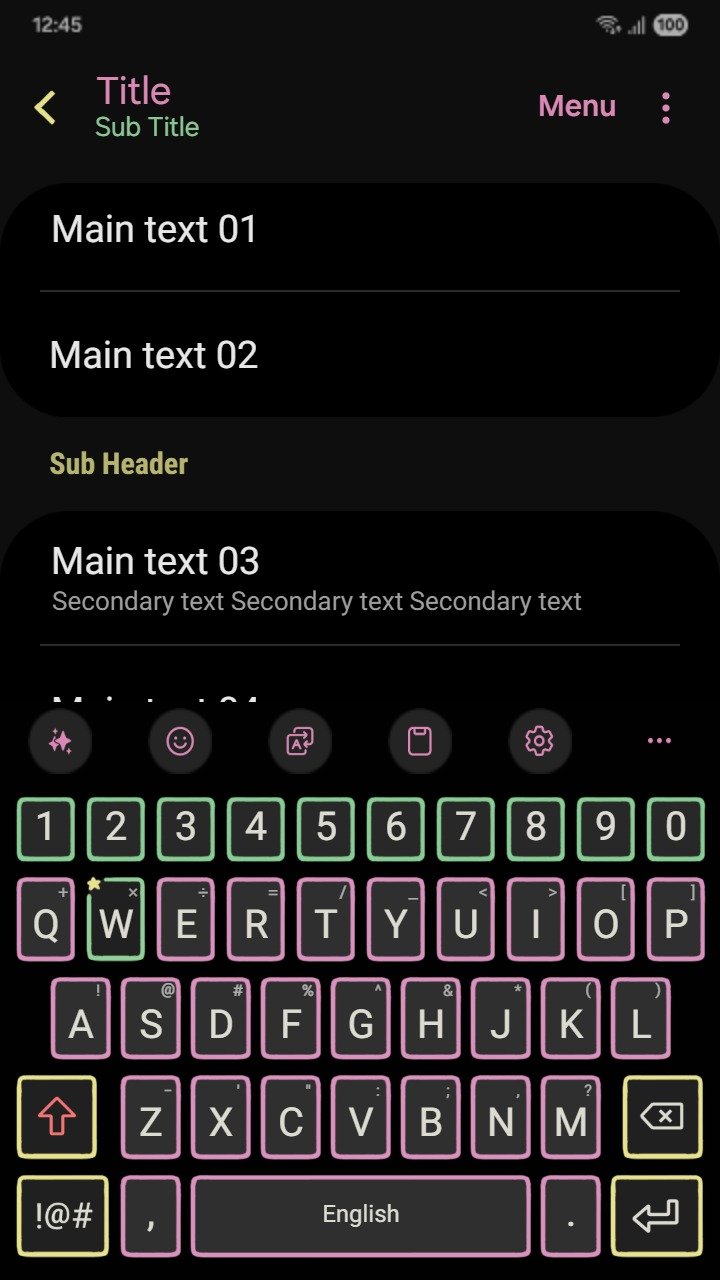Screen dimensions: 720x1280
Task: Go back with the yellow arrow
Action: [x=45, y=107]
